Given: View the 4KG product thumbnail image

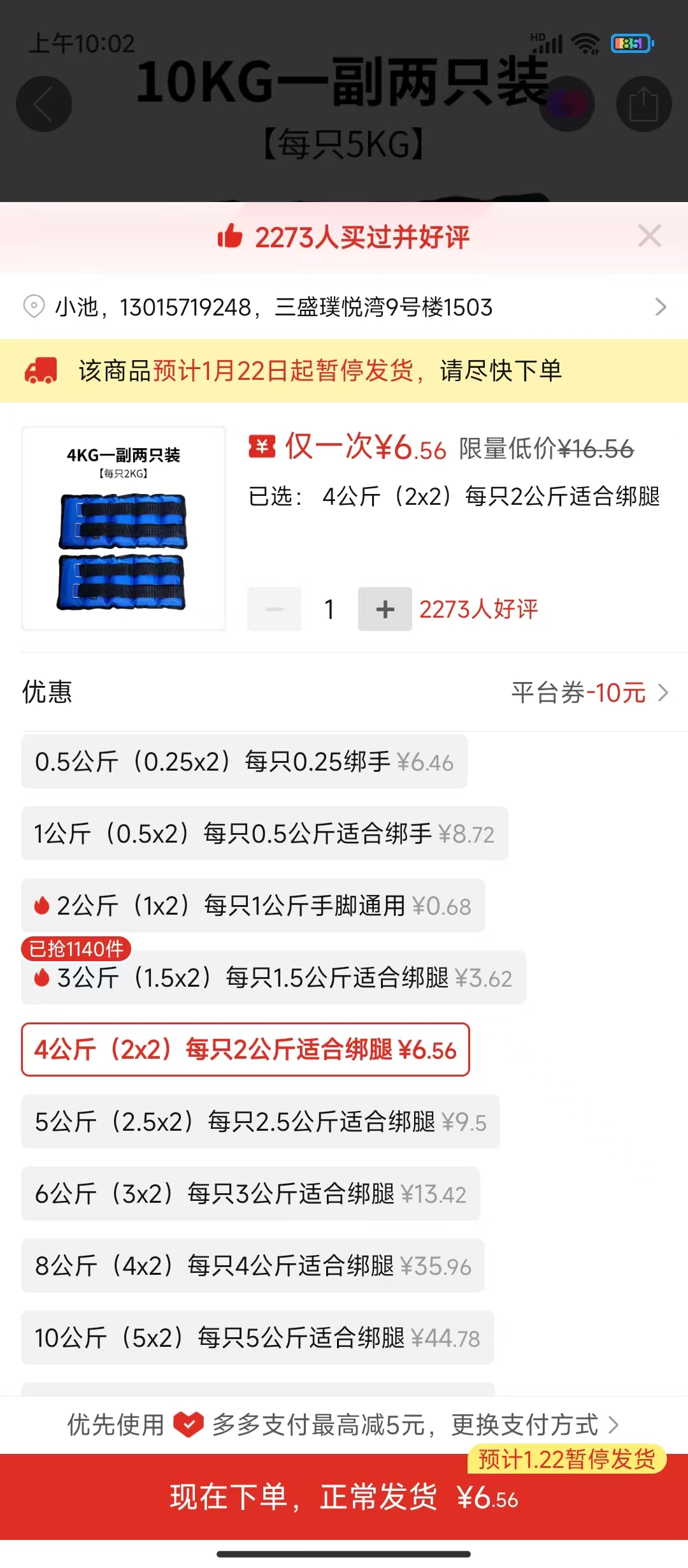Looking at the screenshot, I should pos(124,528).
